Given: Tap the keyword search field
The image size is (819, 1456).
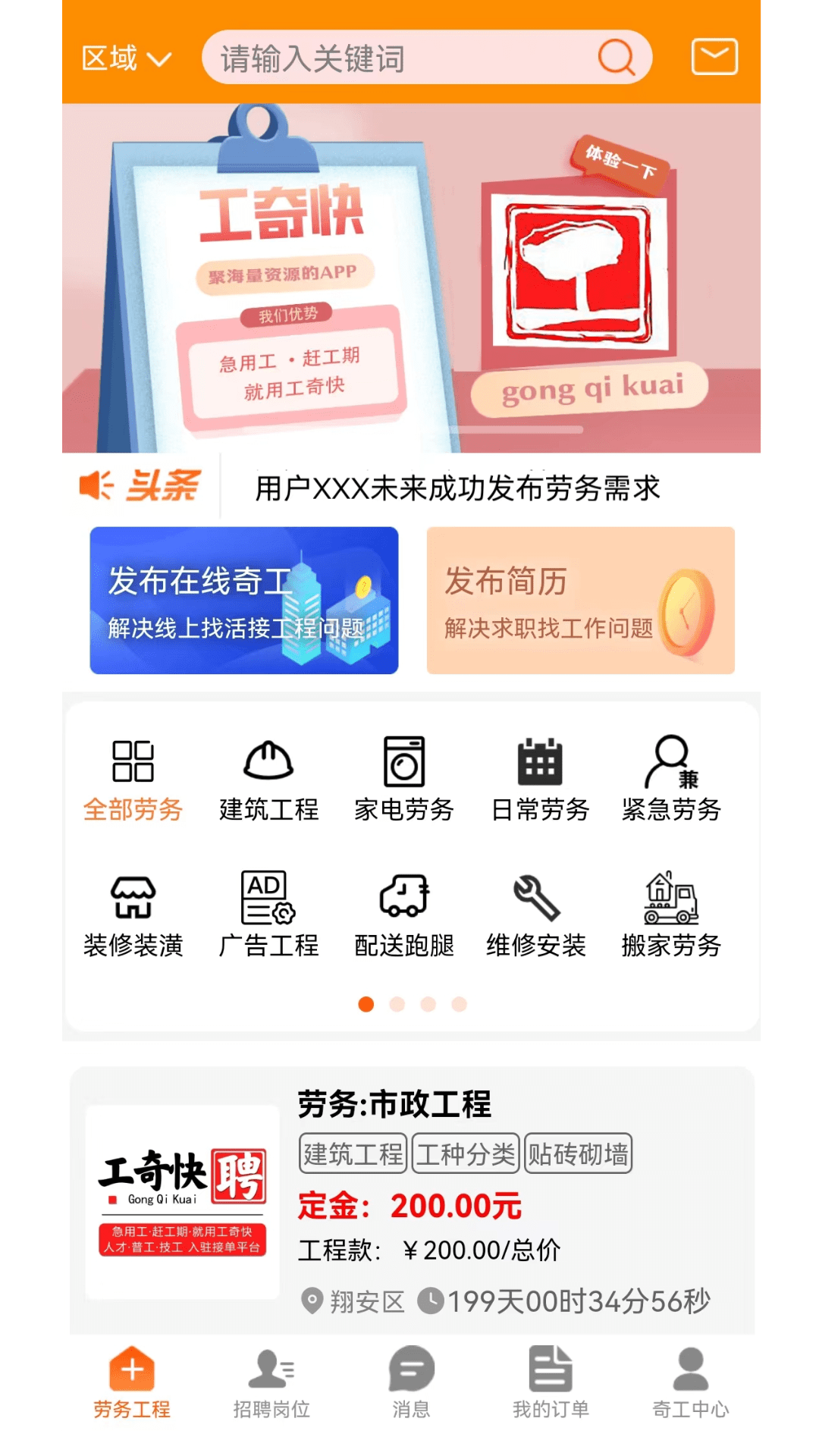Looking at the screenshot, I should pos(402,58).
